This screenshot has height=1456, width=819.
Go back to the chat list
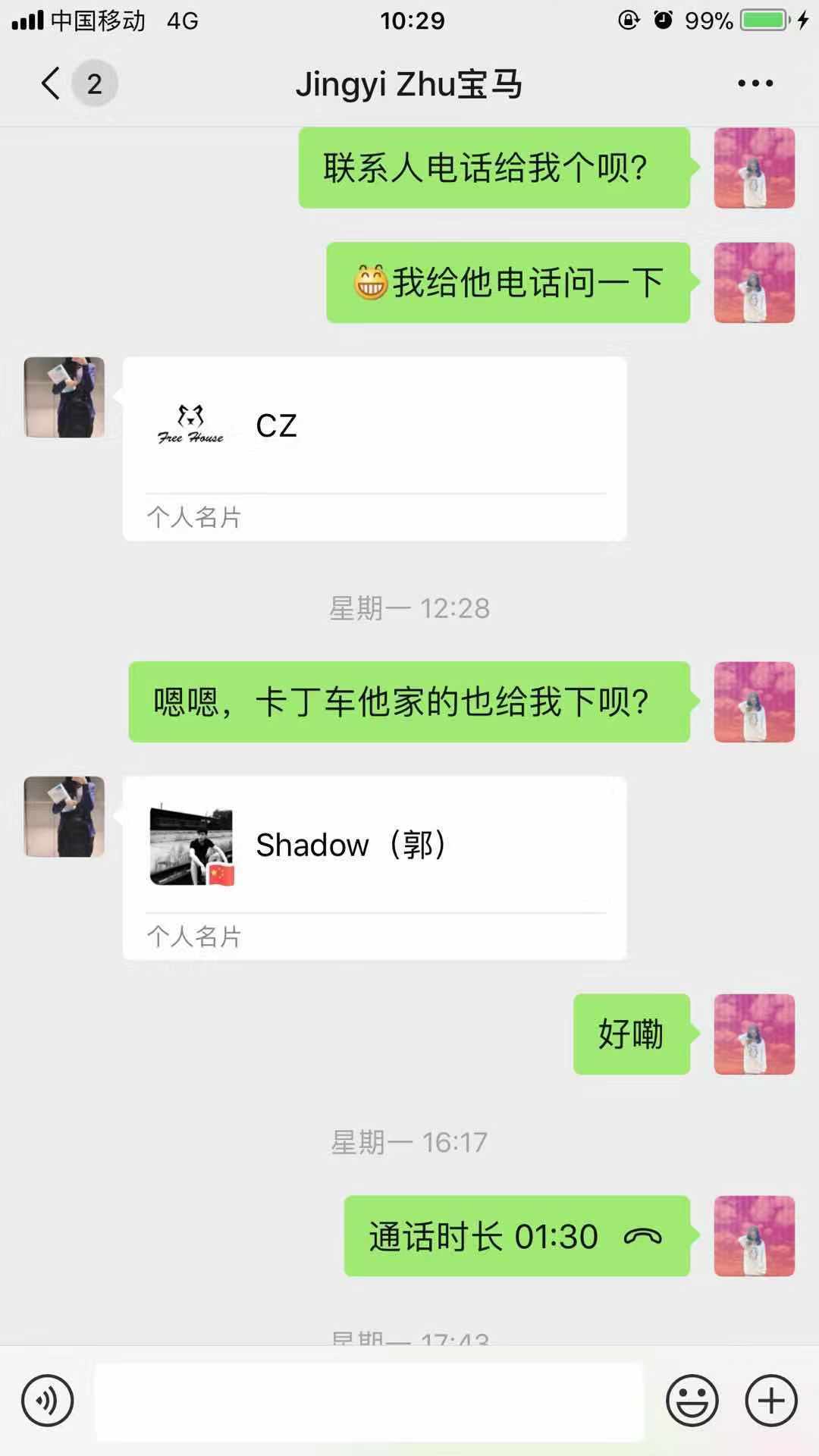coord(51,83)
